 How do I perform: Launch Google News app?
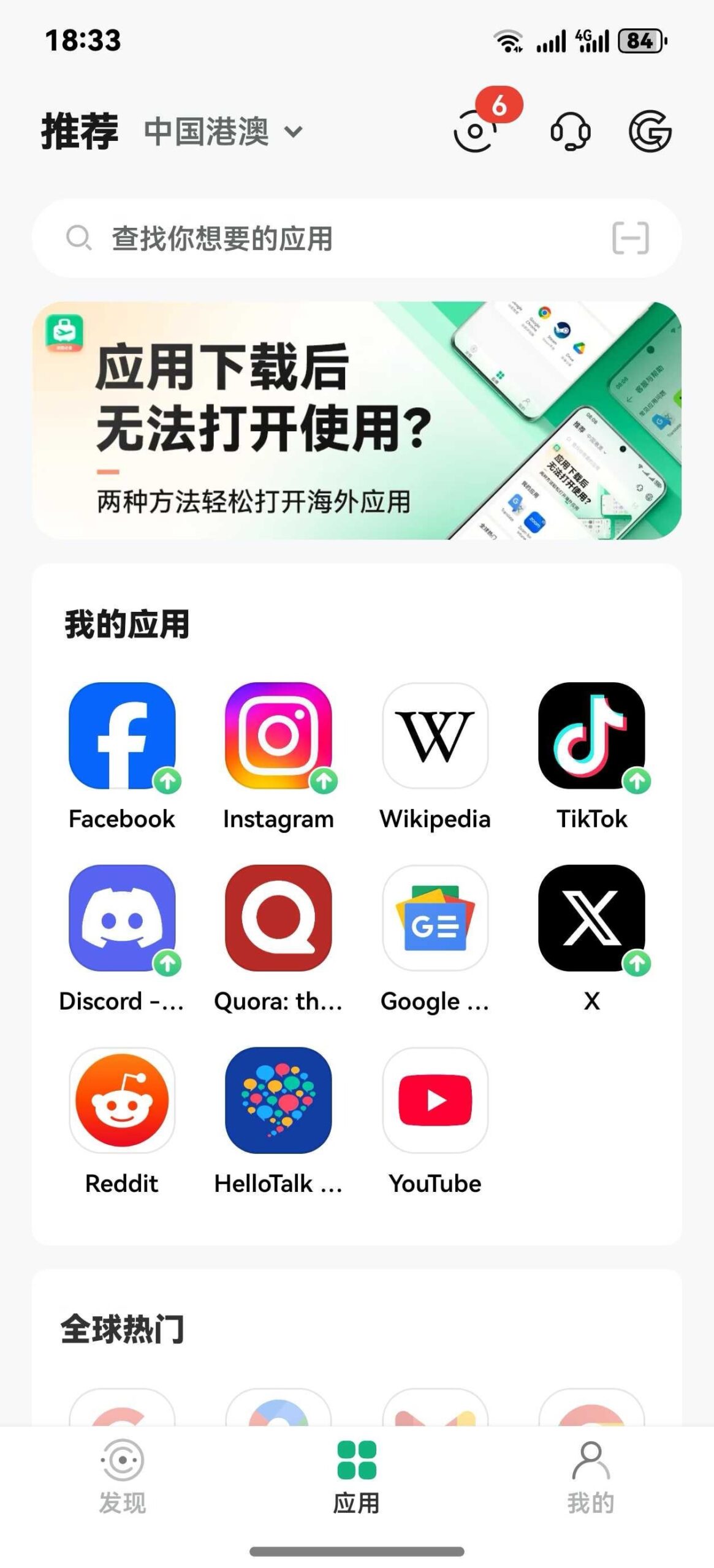(x=435, y=918)
